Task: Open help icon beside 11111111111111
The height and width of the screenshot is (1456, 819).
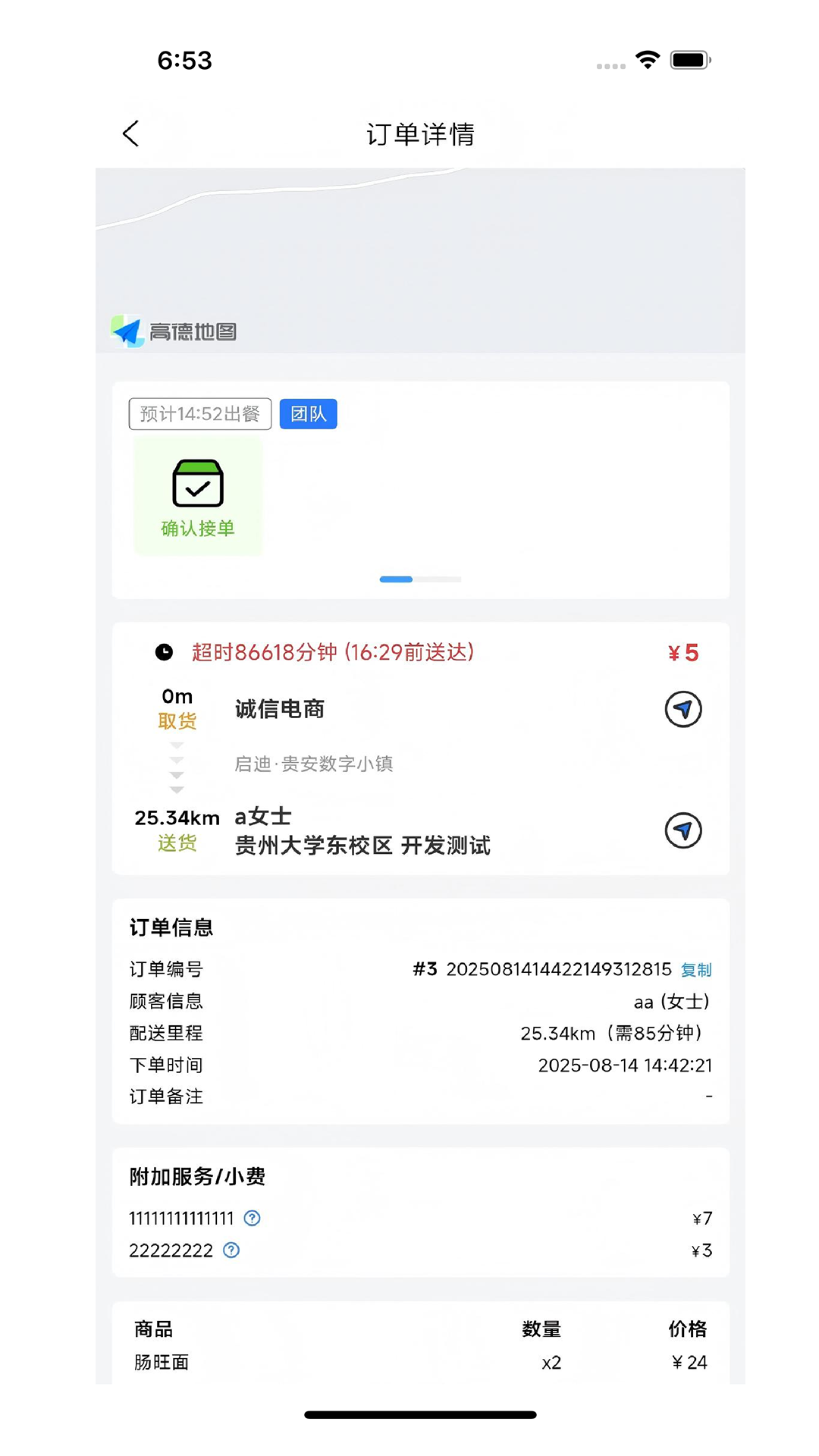Action: [x=252, y=1218]
